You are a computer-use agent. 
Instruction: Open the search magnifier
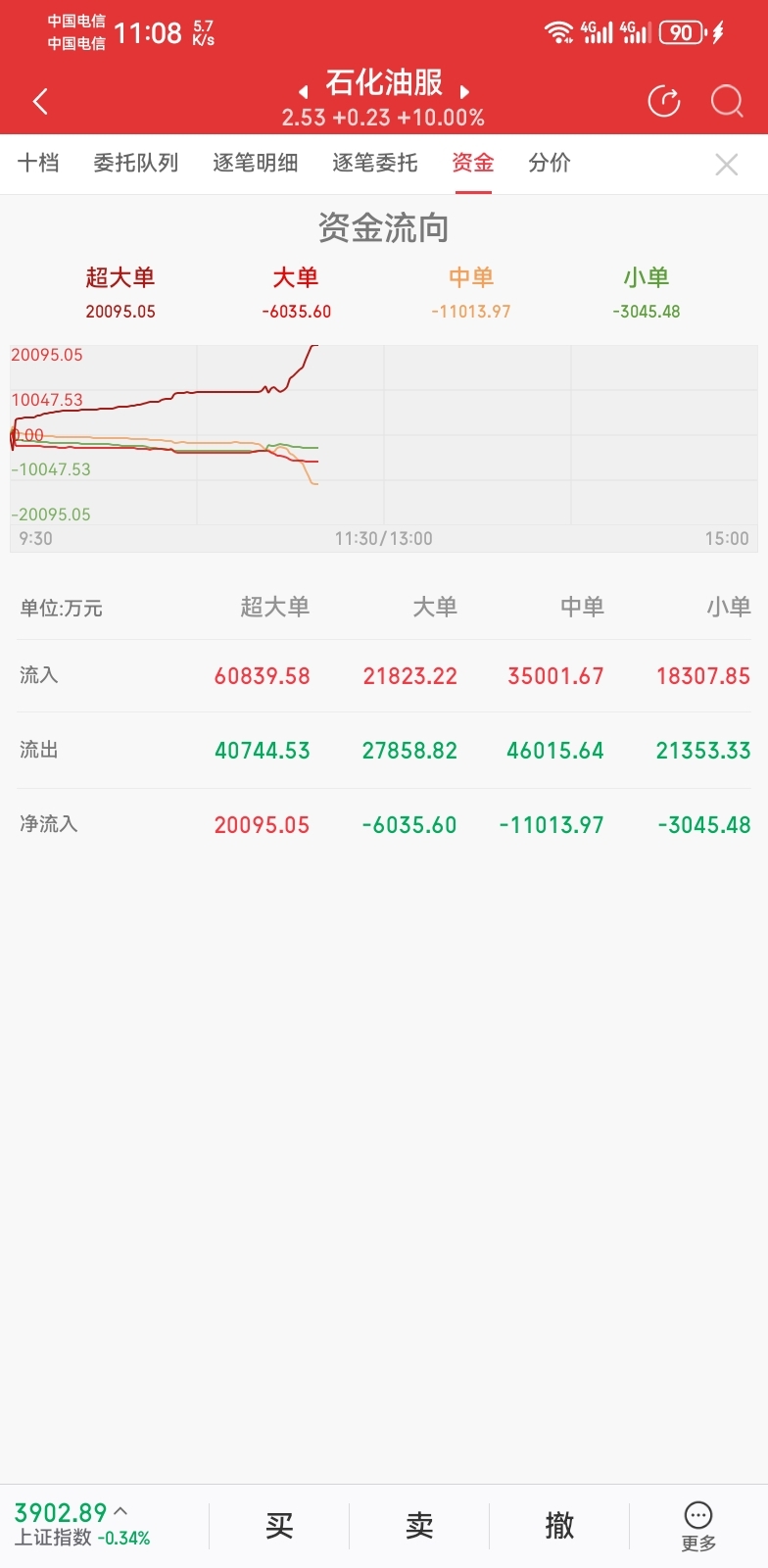pyautogui.click(x=727, y=101)
